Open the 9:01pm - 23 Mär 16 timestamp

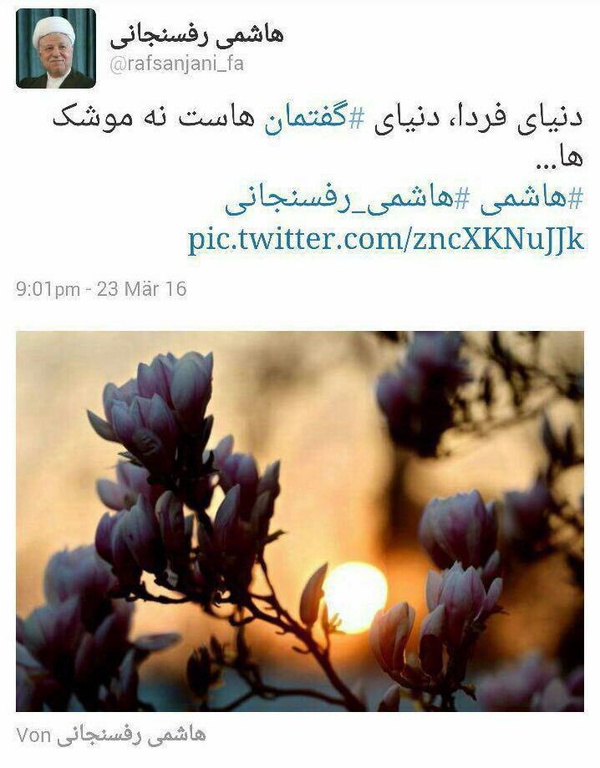pyautogui.click(x=101, y=290)
